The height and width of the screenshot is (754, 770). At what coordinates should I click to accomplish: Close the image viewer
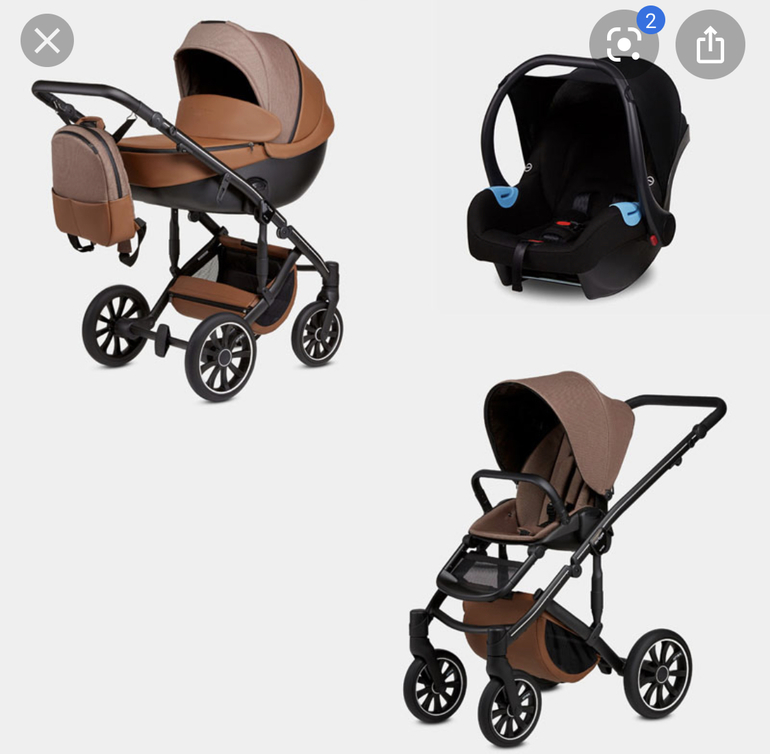(x=47, y=41)
